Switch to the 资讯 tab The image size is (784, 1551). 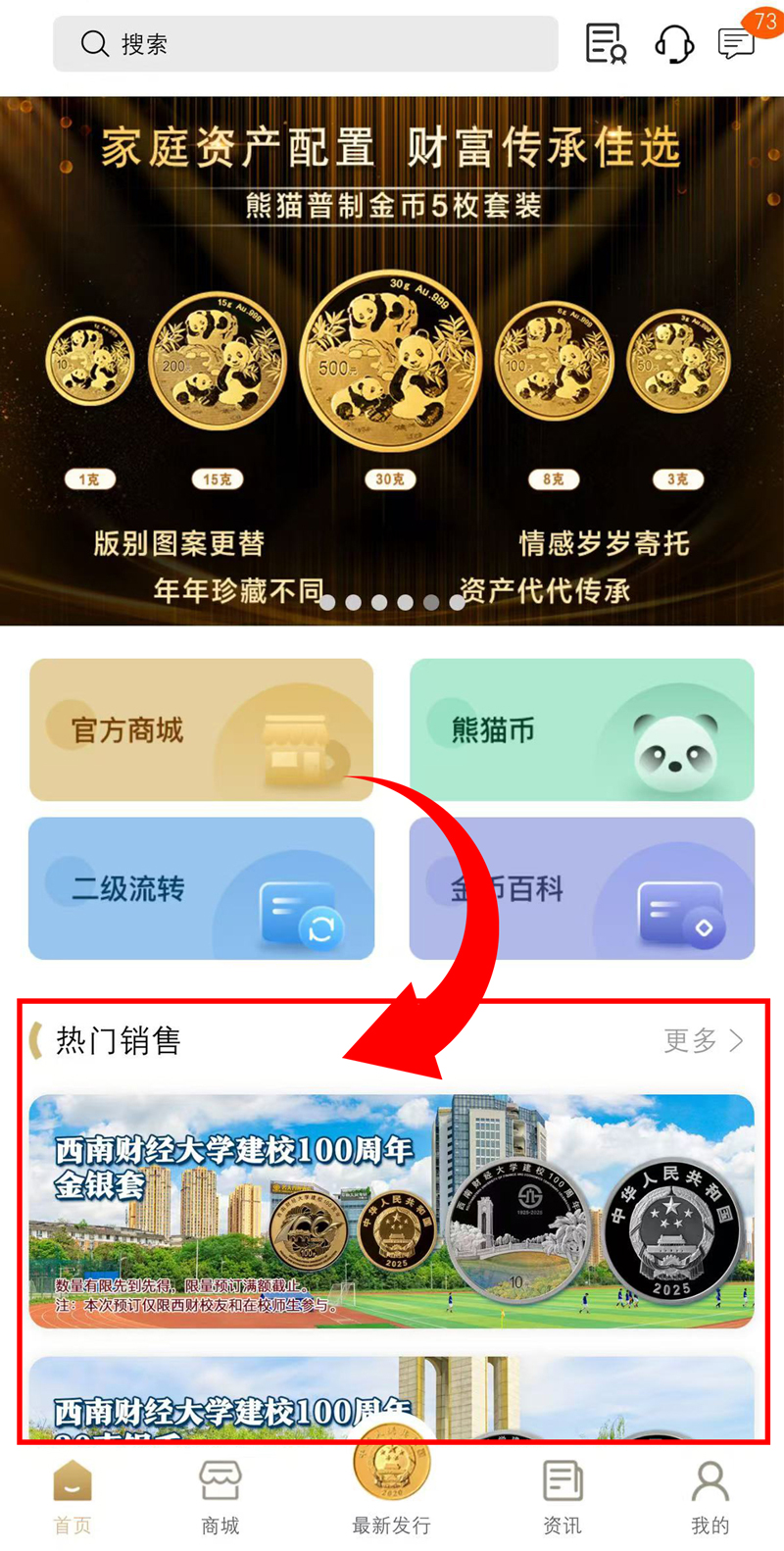coord(563,1497)
